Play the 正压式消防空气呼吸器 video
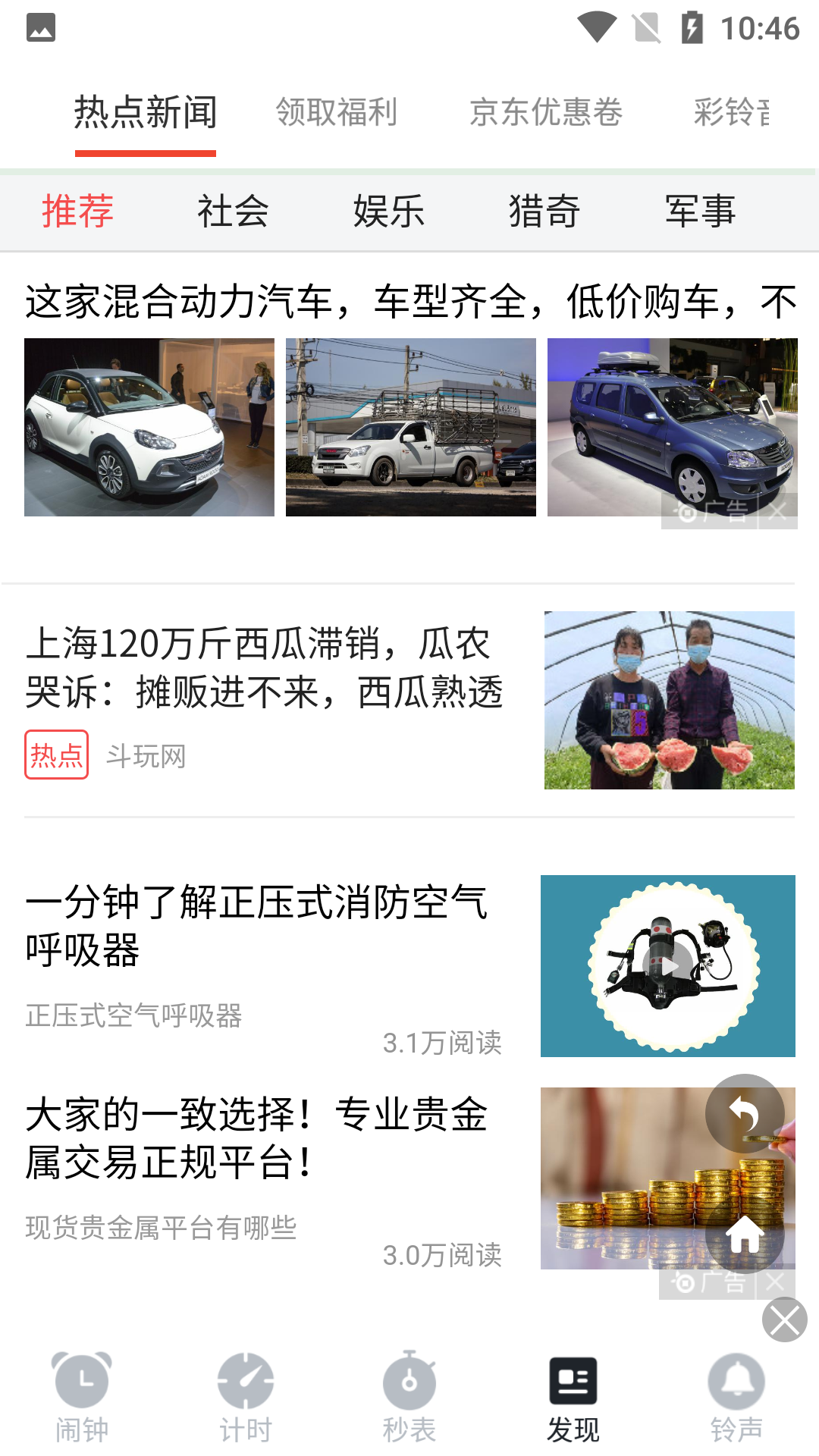Screen dimensions: 819x1456 (x=668, y=966)
